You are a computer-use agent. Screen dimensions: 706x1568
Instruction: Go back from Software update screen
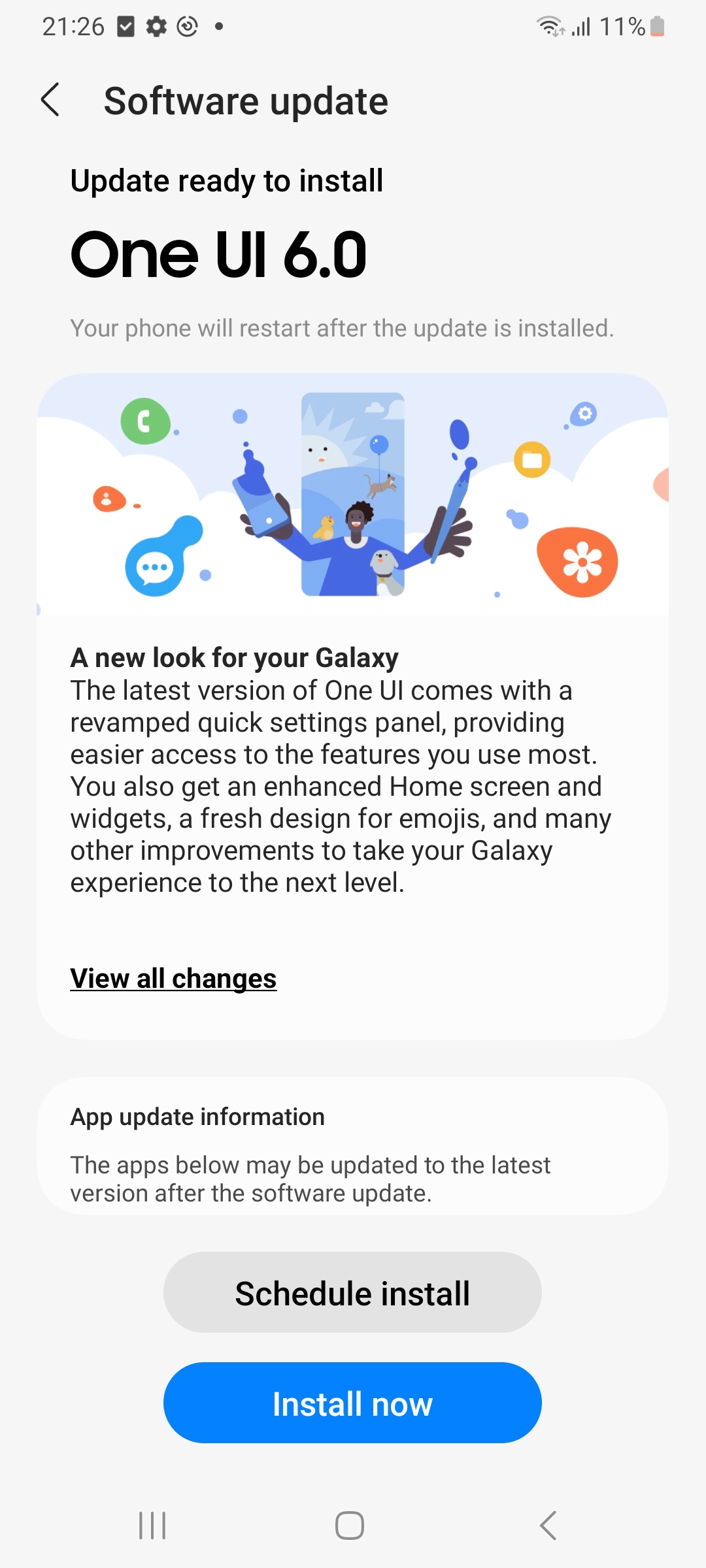coord(50,100)
